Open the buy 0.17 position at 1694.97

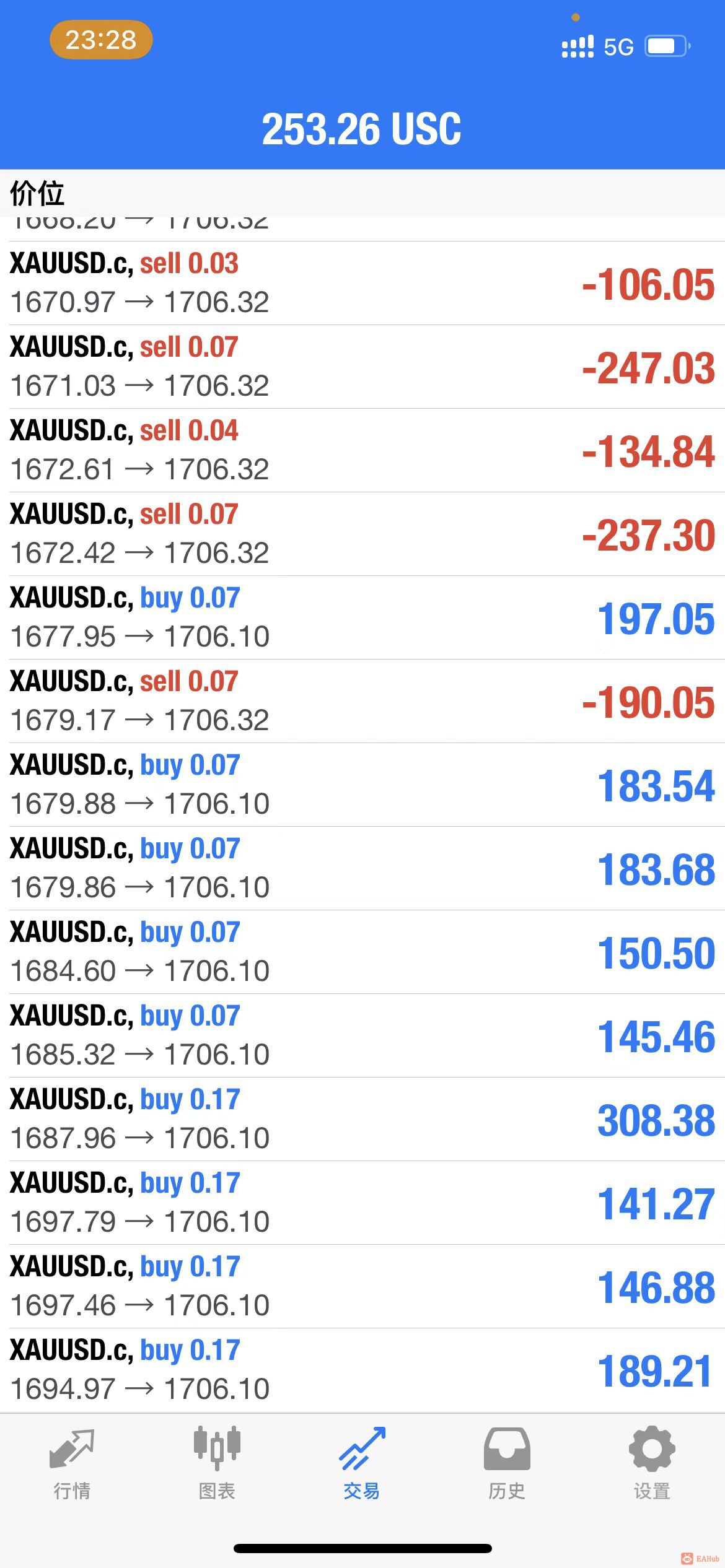click(x=362, y=1370)
